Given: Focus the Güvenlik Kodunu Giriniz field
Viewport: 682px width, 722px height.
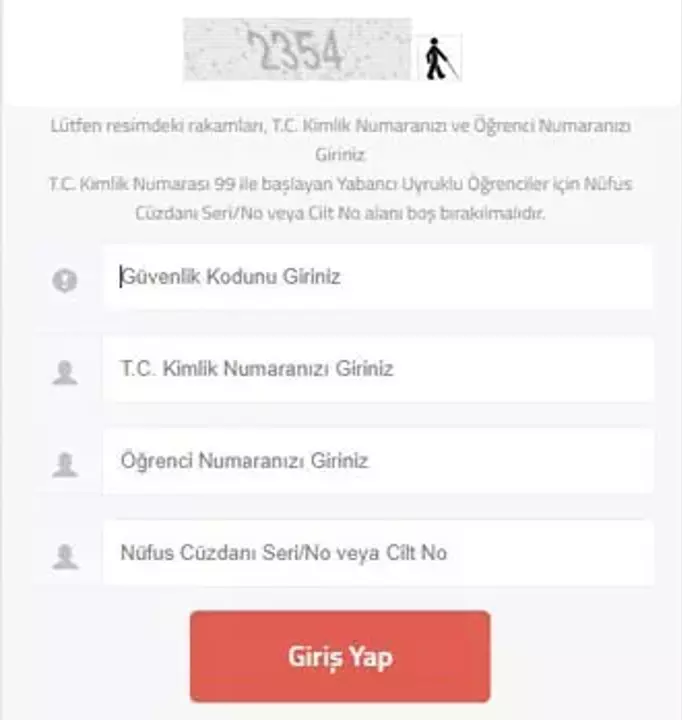Looking at the screenshot, I should (x=377, y=277).
